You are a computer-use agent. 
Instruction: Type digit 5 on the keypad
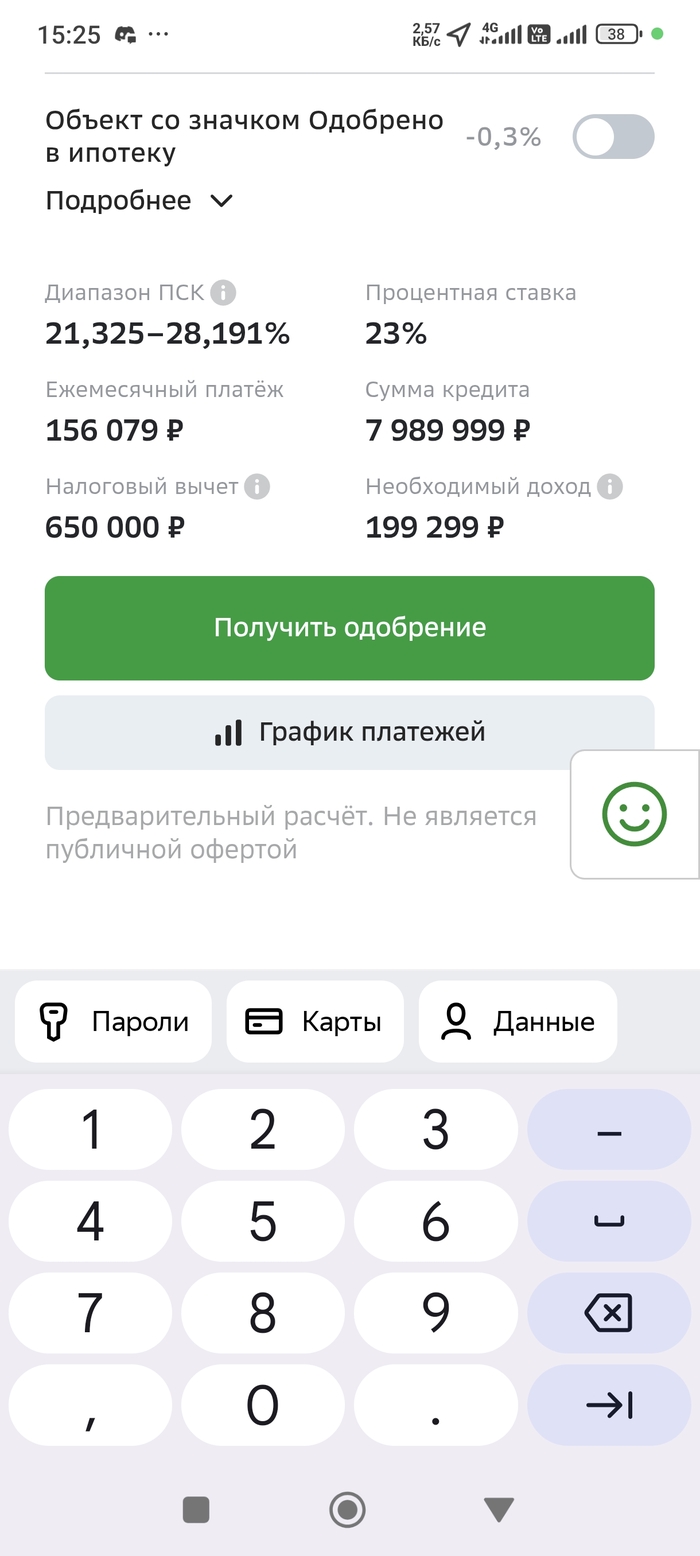(x=262, y=1221)
